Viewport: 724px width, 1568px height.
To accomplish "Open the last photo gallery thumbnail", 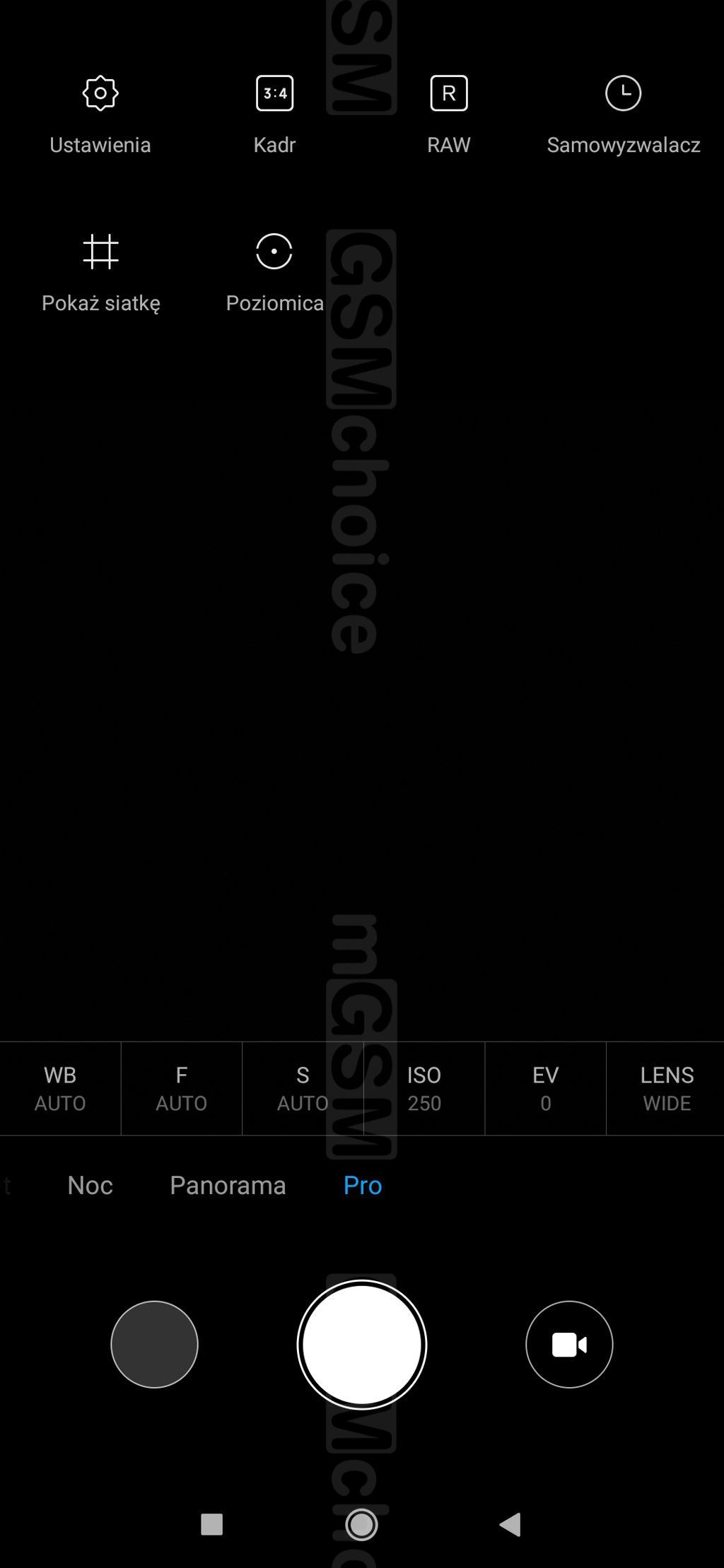I will click(x=154, y=1344).
